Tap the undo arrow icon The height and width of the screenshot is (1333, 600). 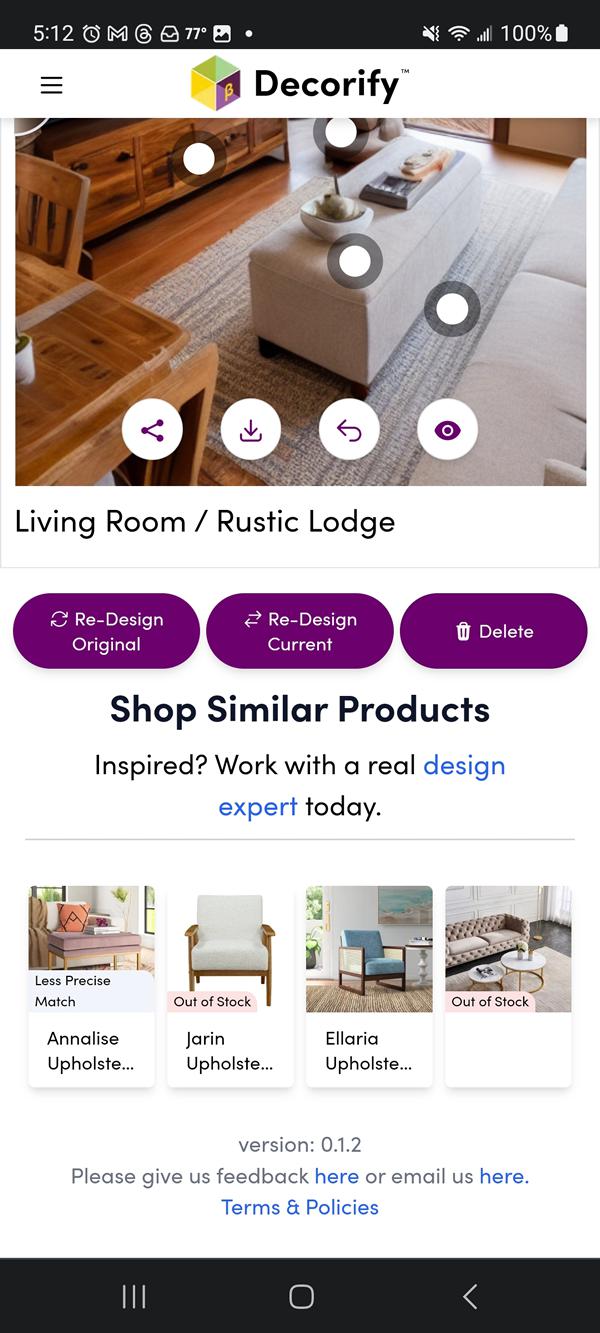point(349,431)
